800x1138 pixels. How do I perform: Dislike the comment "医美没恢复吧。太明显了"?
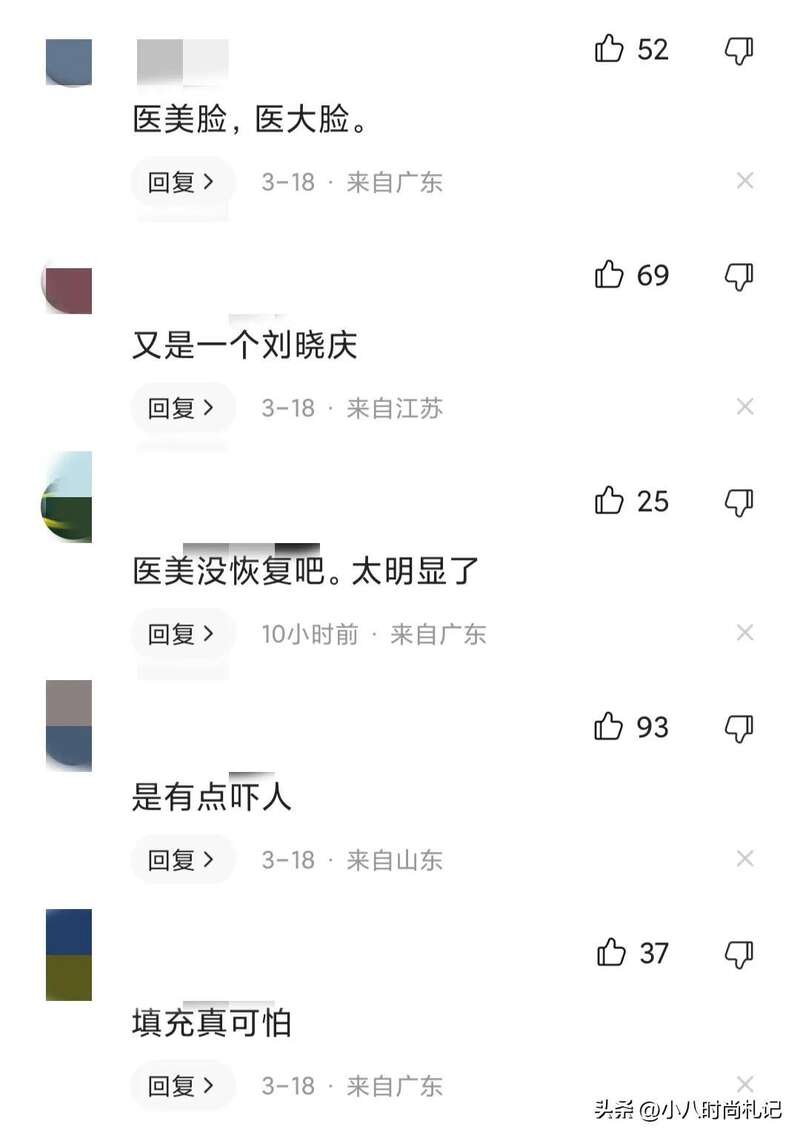738,502
